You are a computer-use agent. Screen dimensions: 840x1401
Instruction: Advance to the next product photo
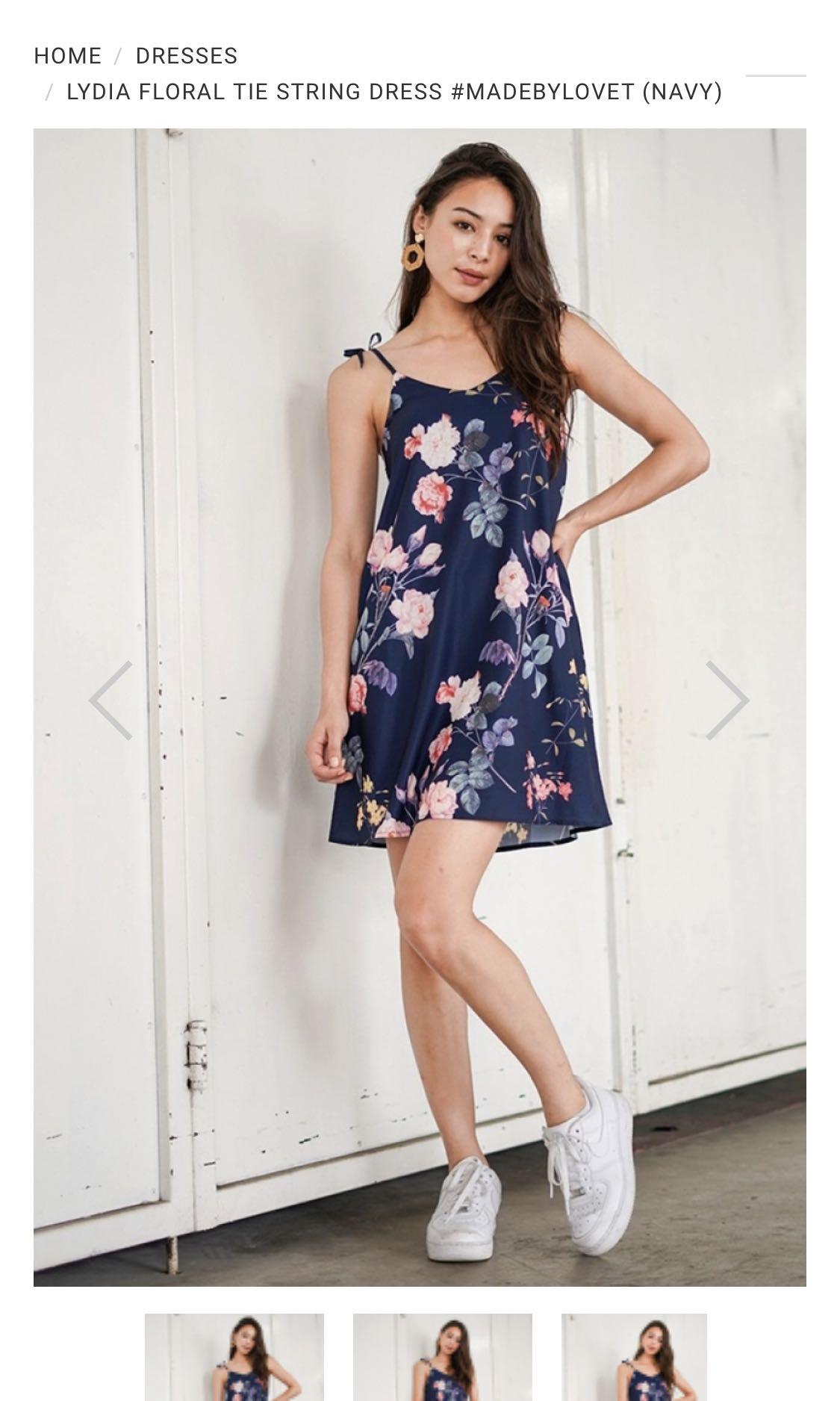(727, 700)
